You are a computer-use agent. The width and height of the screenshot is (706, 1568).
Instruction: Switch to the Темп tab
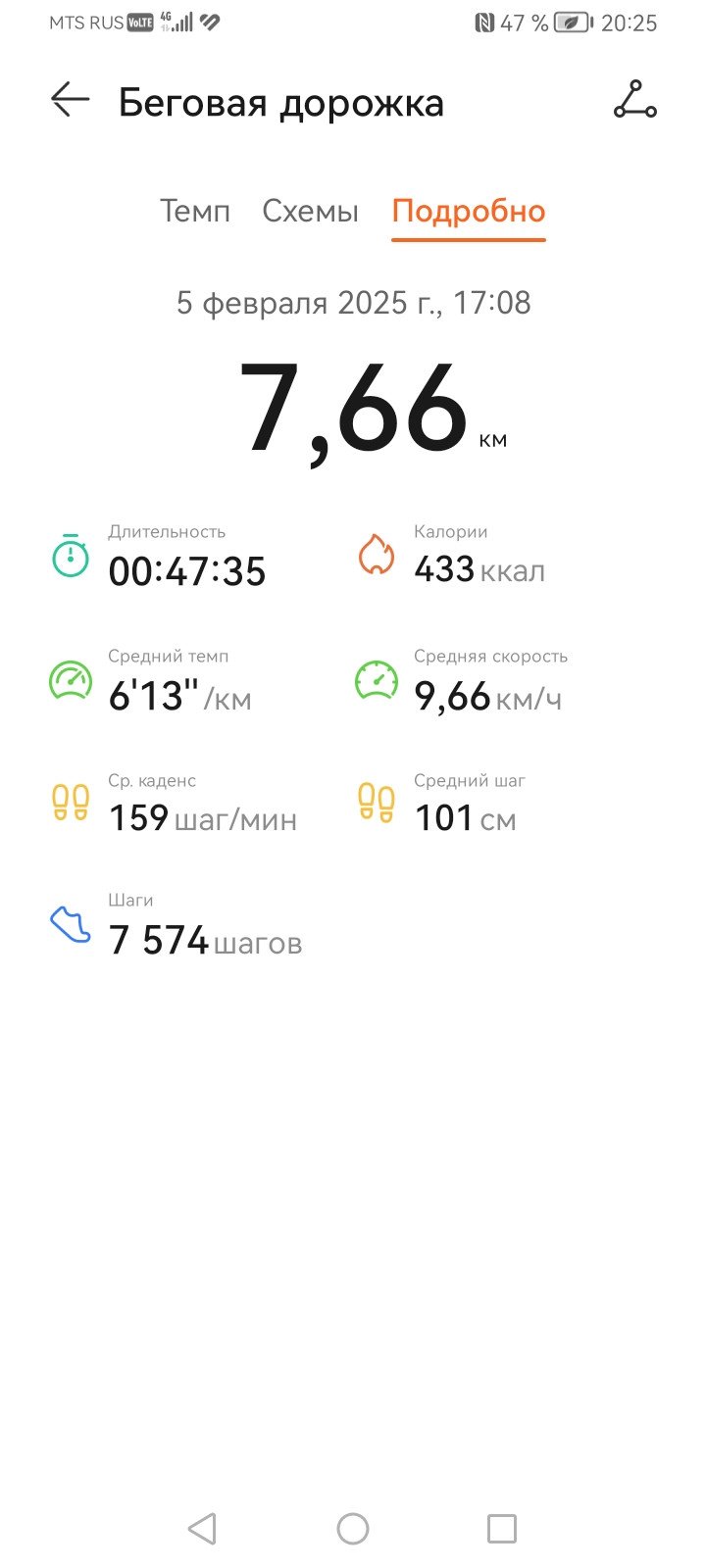point(195,212)
